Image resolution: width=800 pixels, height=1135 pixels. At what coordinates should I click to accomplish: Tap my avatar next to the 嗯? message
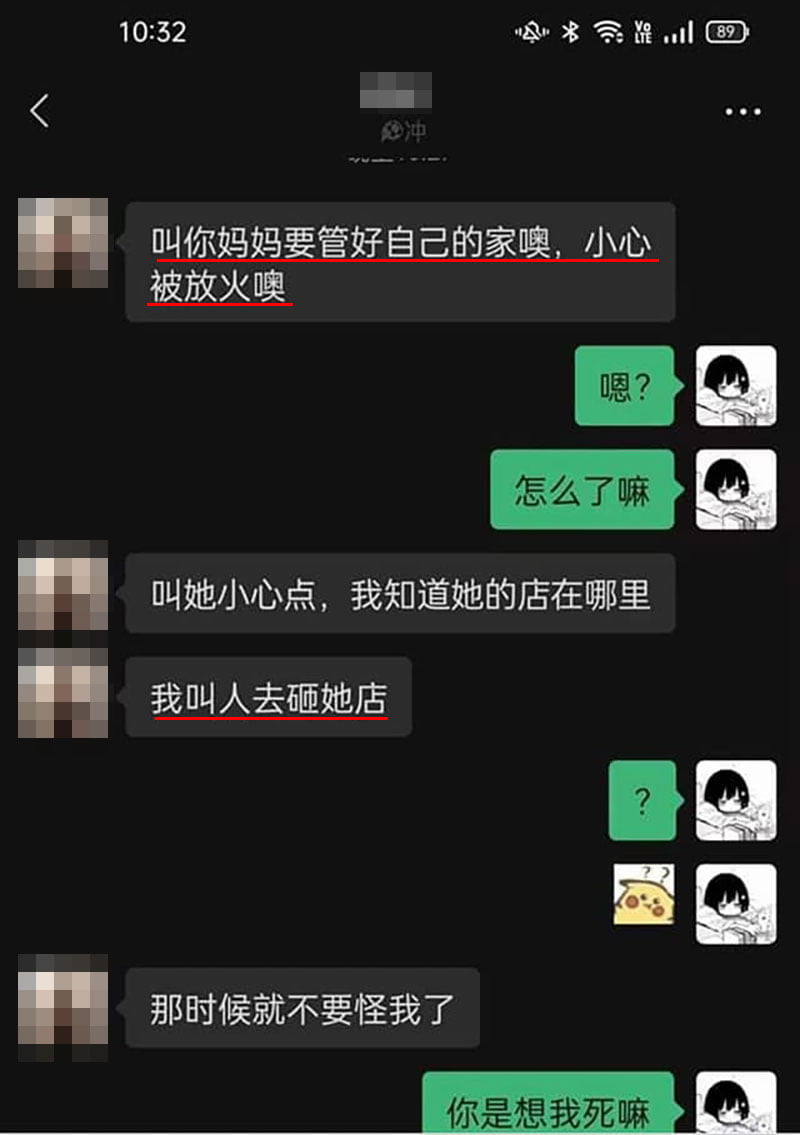(x=735, y=386)
